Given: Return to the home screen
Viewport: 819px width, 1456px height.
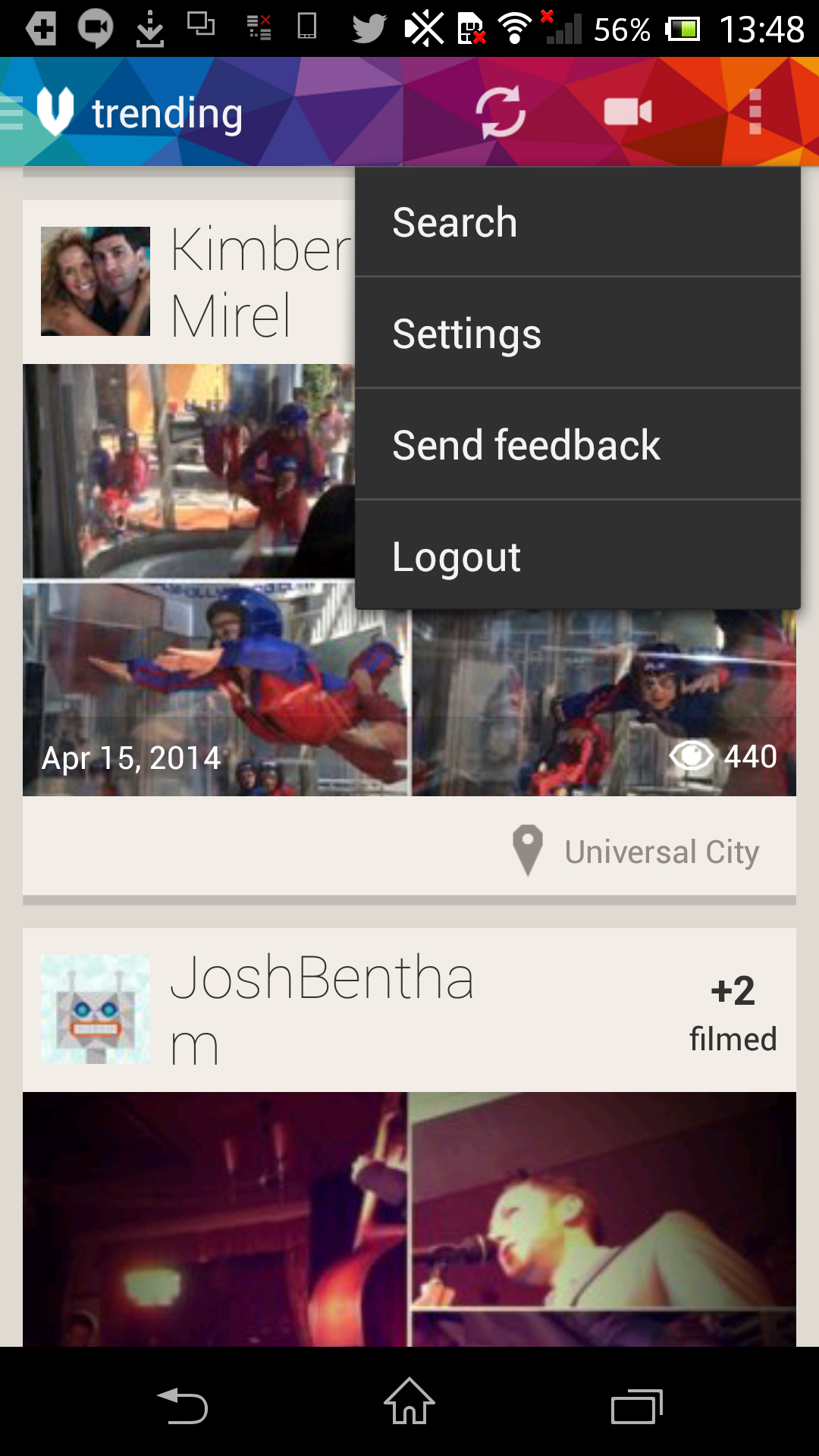Looking at the screenshot, I should tap(409, 1402).
